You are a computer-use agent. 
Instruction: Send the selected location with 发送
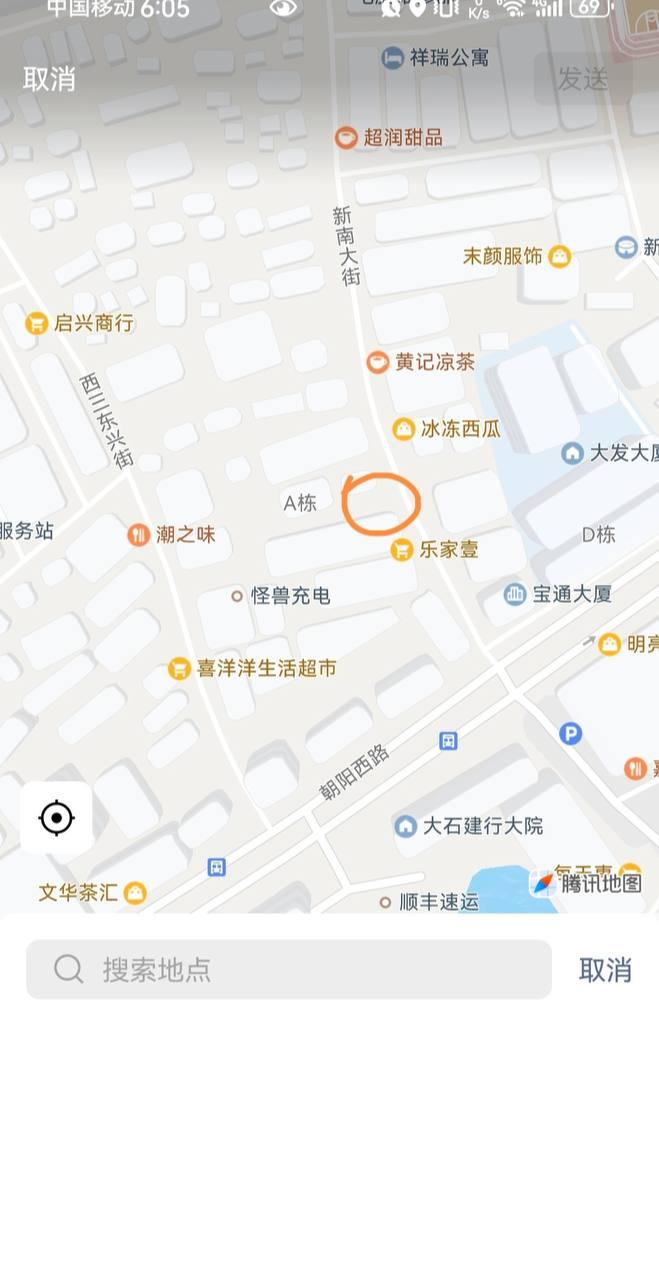click(x=582, y=79)
